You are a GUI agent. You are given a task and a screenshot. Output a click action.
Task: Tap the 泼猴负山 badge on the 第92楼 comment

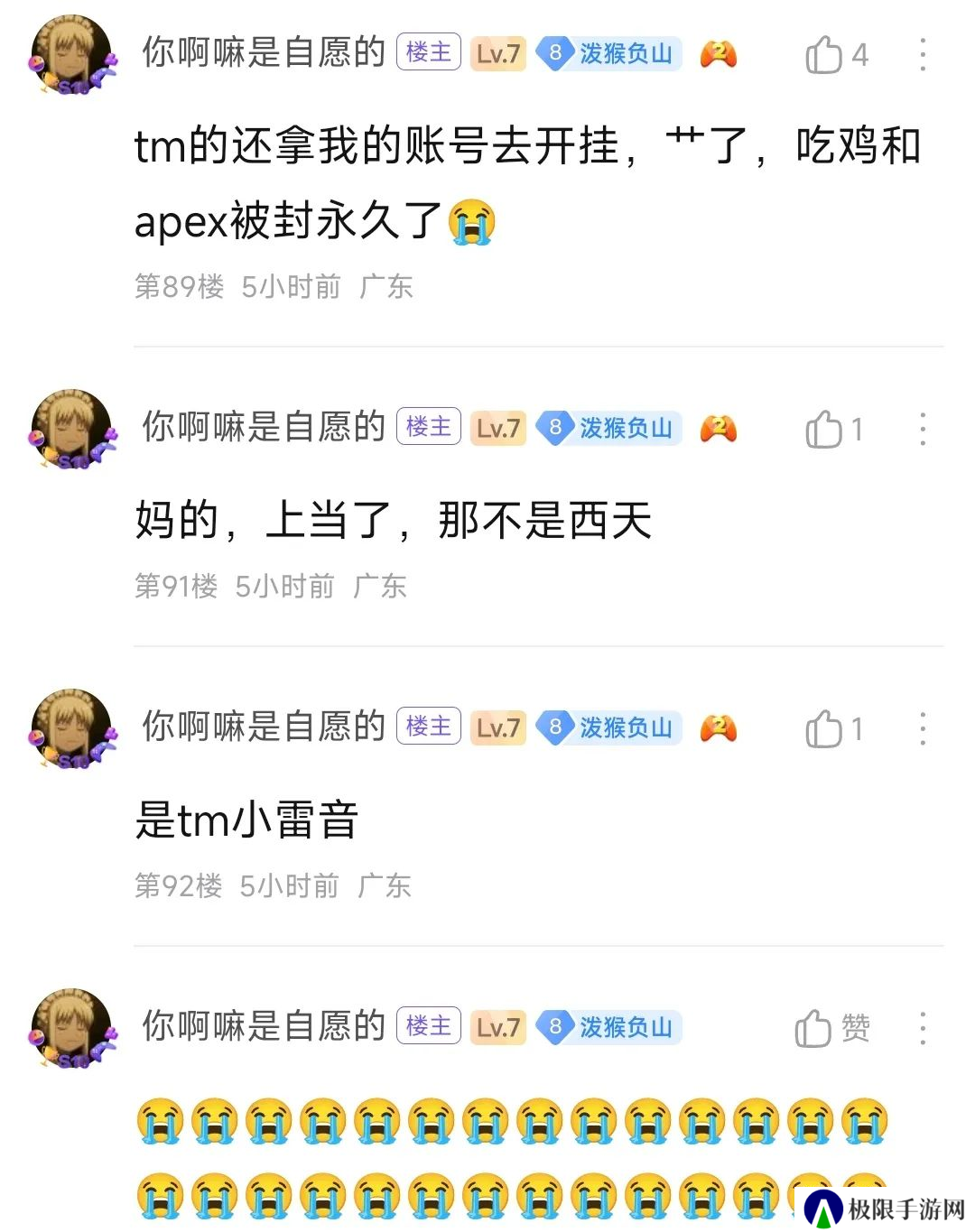point(609,727)
